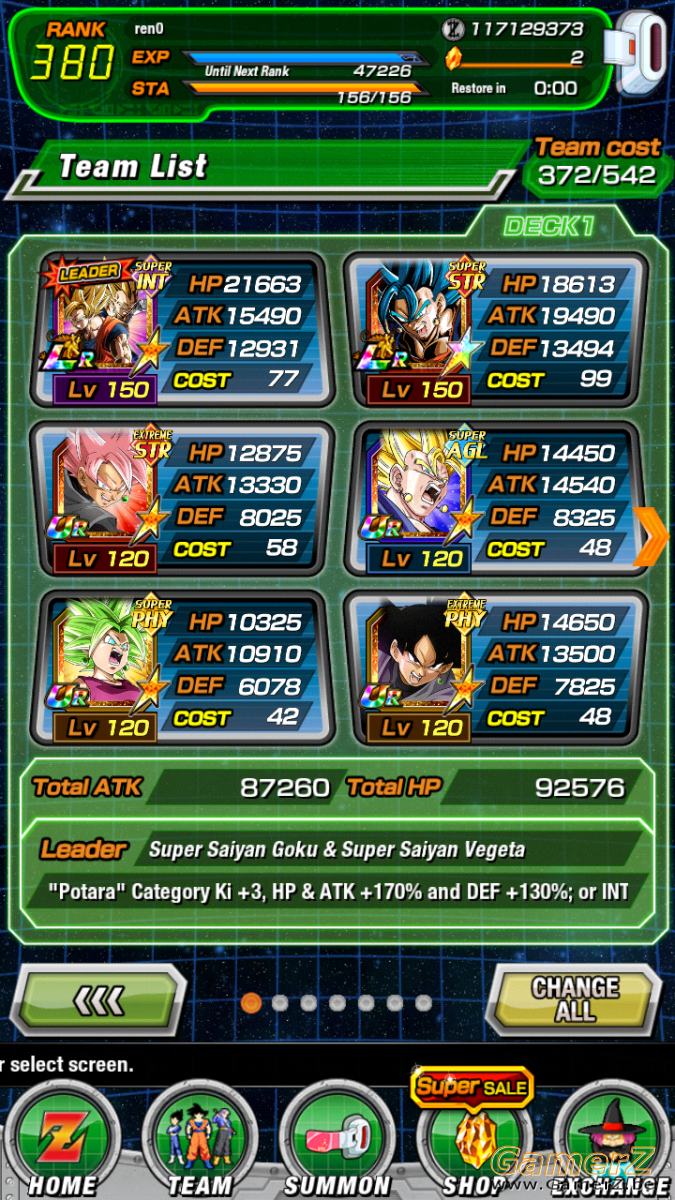675x1200 pixels.
Task: Visit the SHOP with Super Sale
Action: pyautogui.click(x=471, y=1135)
